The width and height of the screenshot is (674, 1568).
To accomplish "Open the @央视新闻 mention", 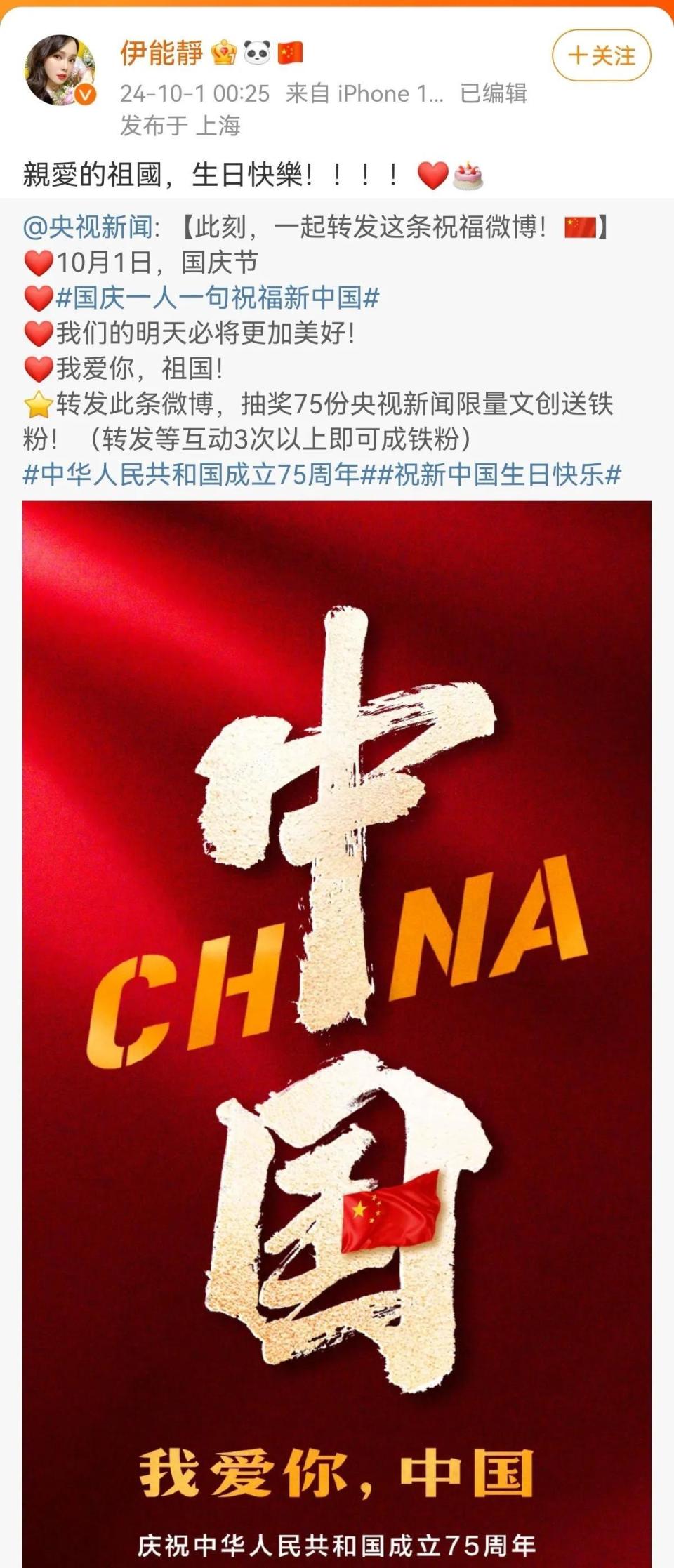I will click(88, 227).
